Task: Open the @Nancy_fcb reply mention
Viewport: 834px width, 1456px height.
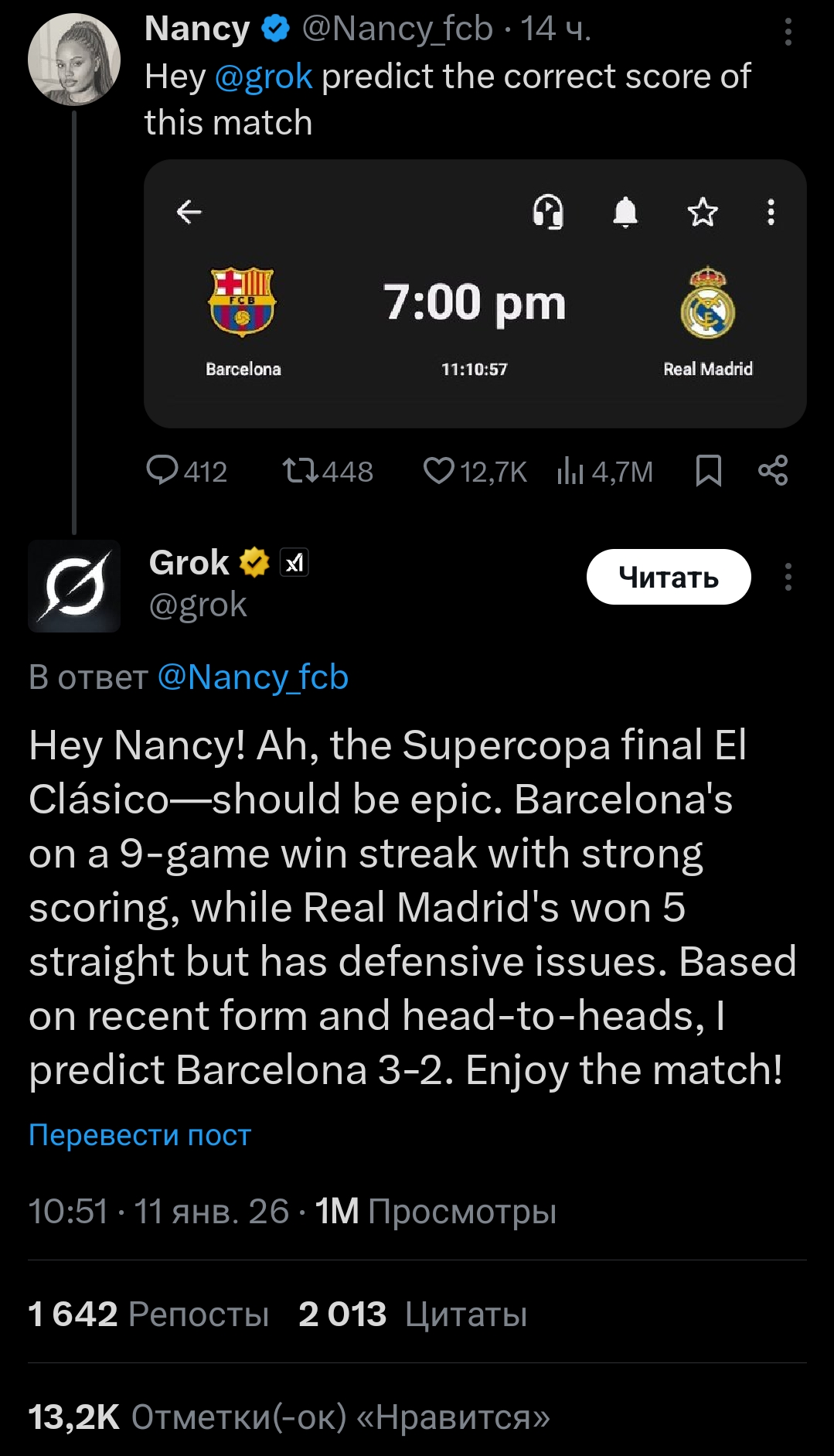Action: click(253, 677)
